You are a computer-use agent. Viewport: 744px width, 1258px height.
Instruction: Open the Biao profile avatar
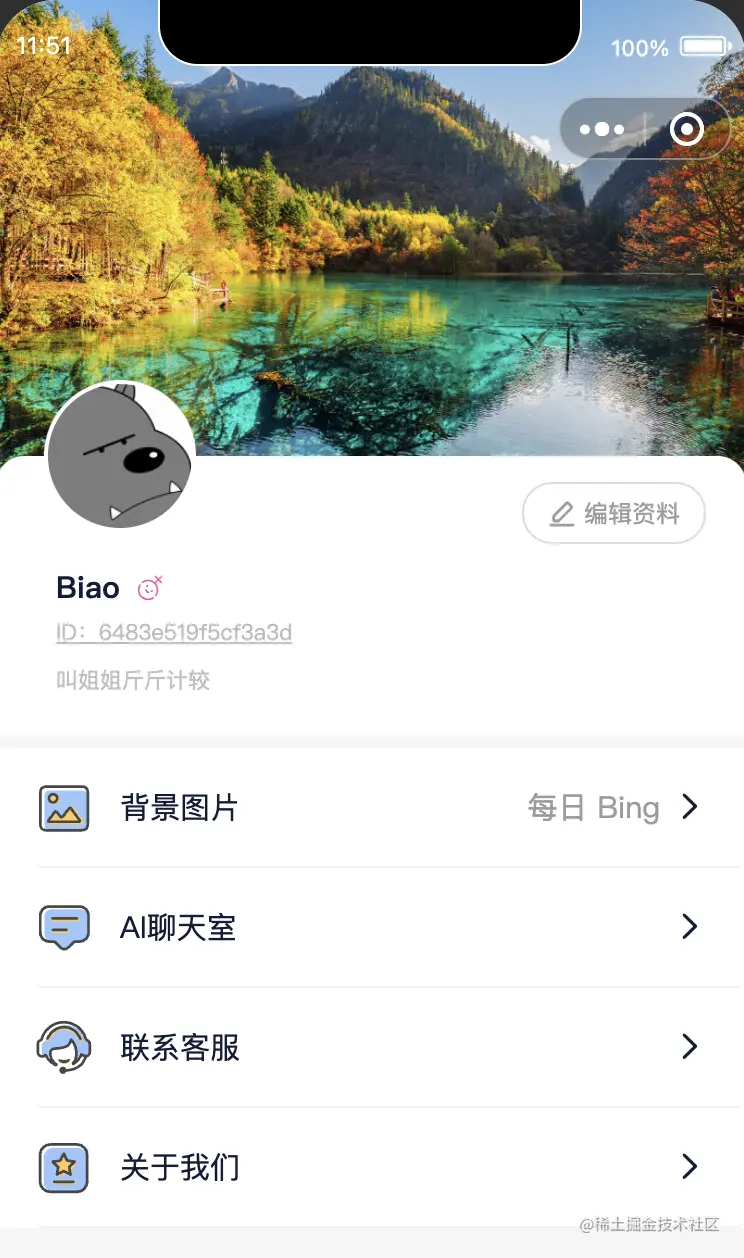coord(121,455)
